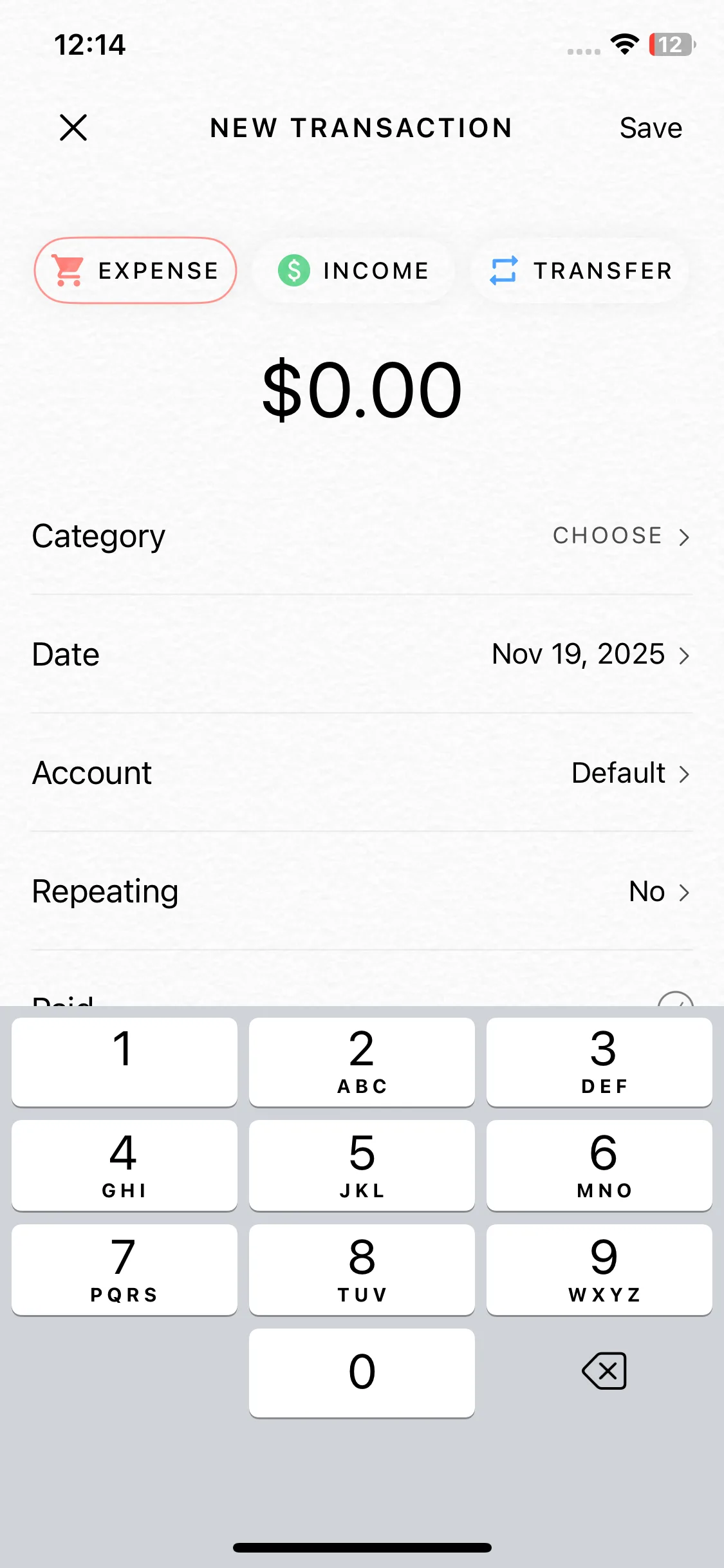This screenshot has width=724, height=1568.
Task: Close the new transaction screen
Action: 73,127
